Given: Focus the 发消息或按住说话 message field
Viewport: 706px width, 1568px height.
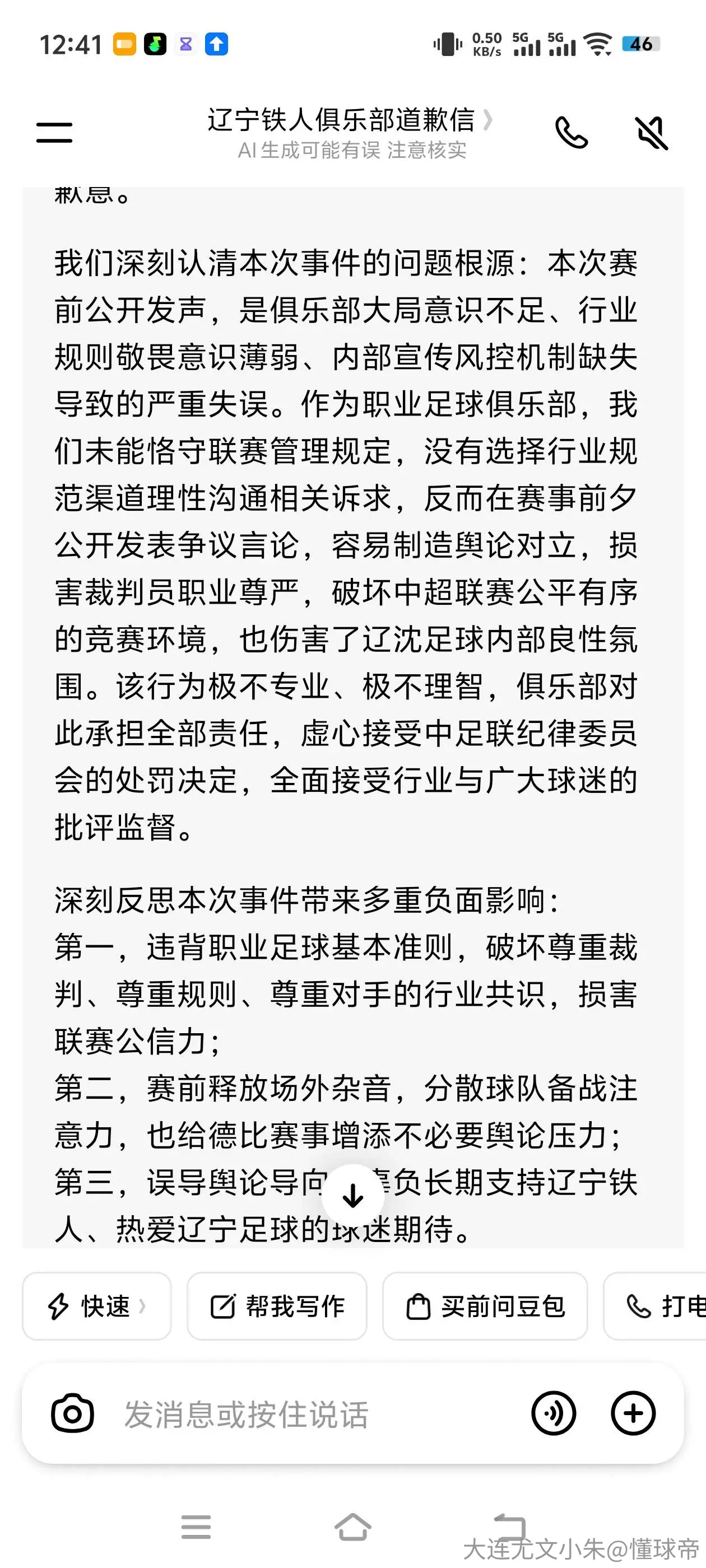Looking at the screenshot, I should click(310, 1413).
